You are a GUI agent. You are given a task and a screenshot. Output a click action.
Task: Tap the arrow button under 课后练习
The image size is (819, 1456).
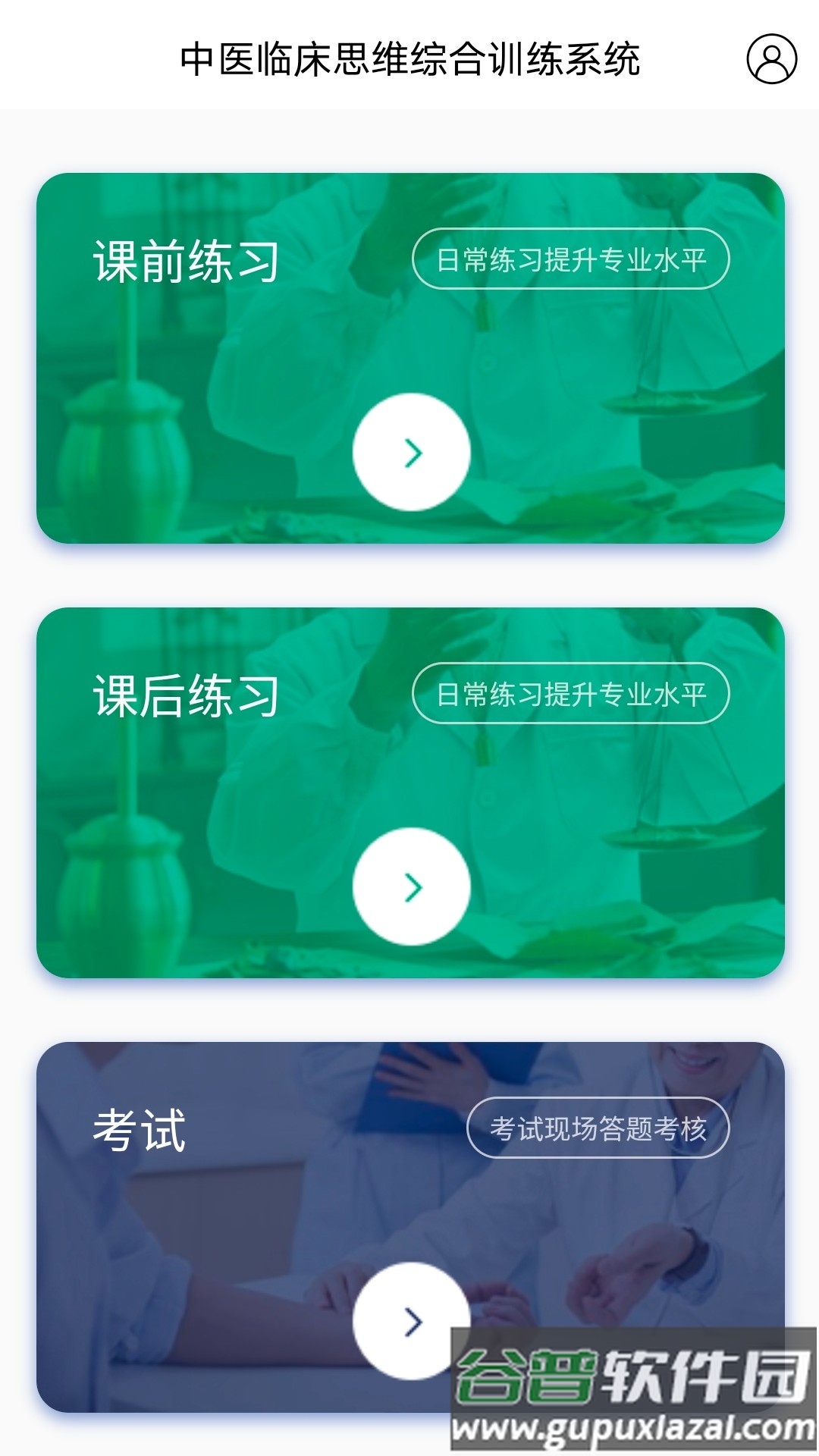point(412,887)
